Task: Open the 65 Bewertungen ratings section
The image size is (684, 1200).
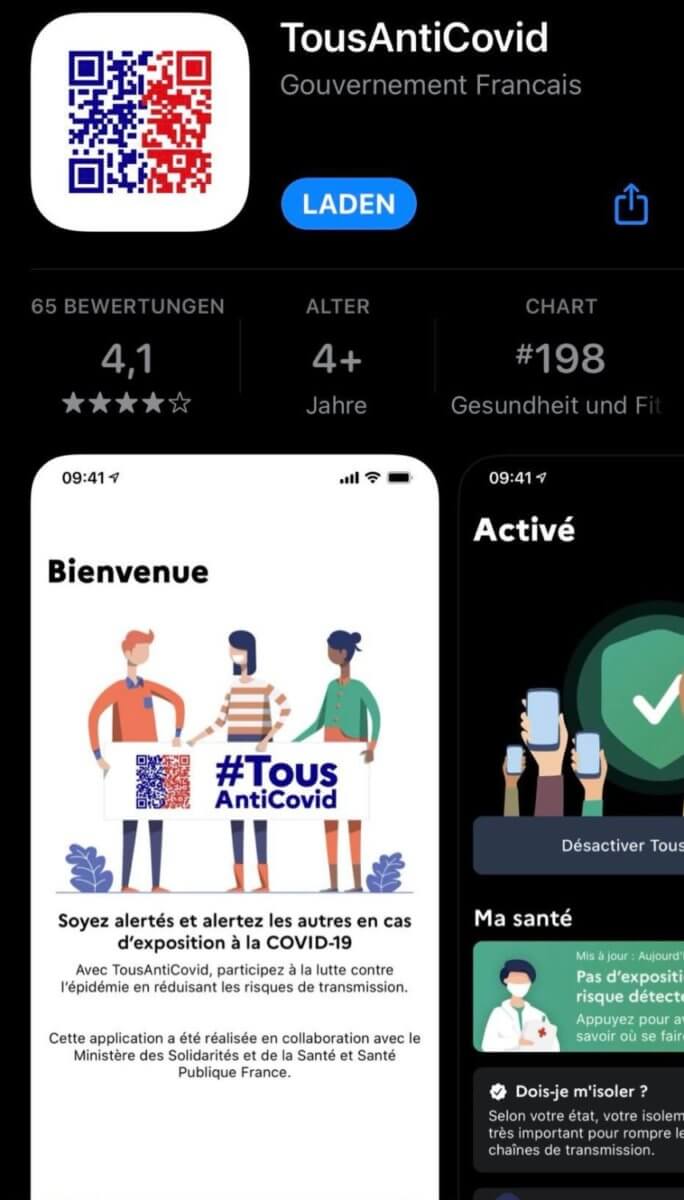Action: click(128, 356)
